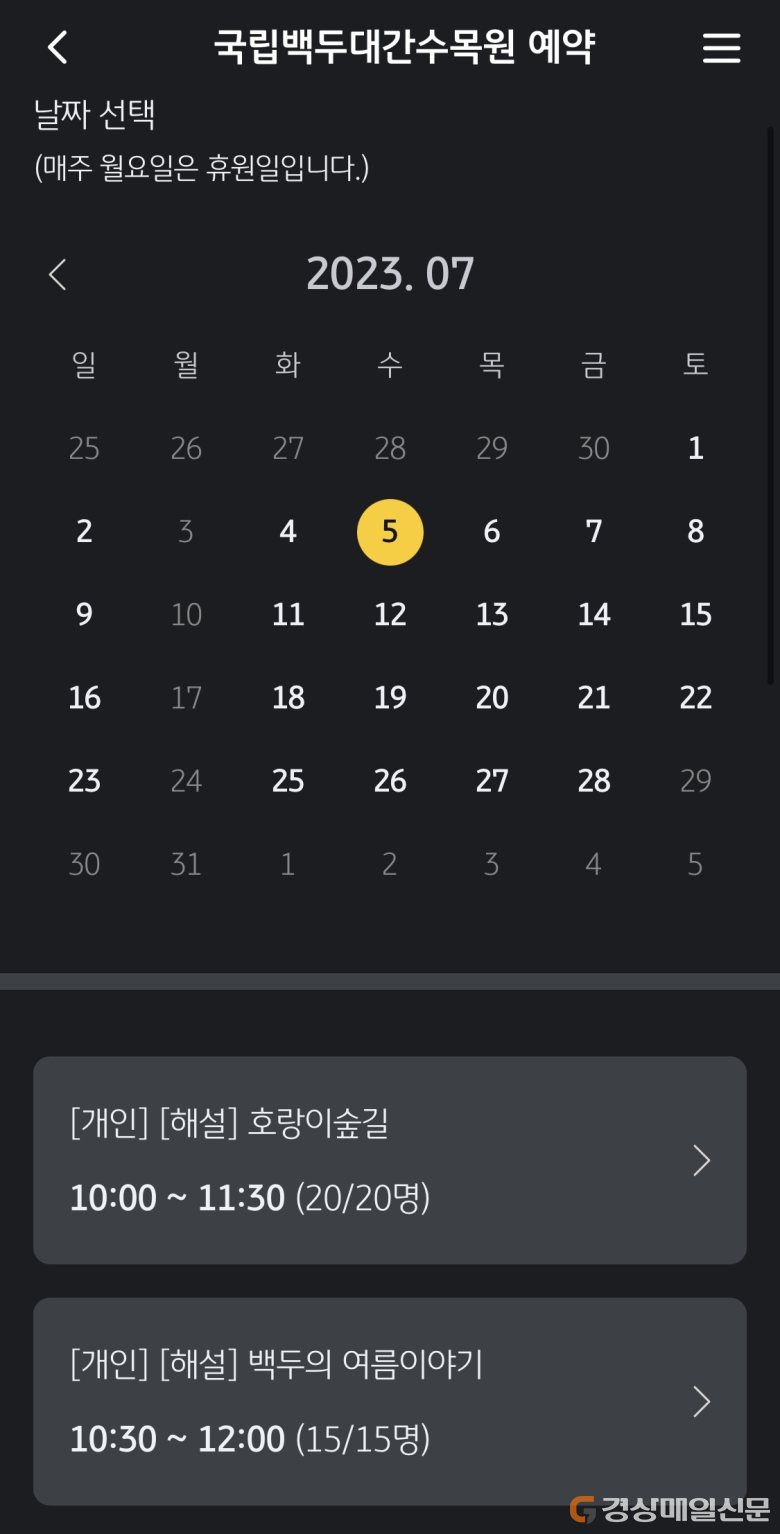Viewport: 780px width, 1534px height.
Task: Open the 호랑이숲길 10:00 program card
Action: click(390, 1160)
